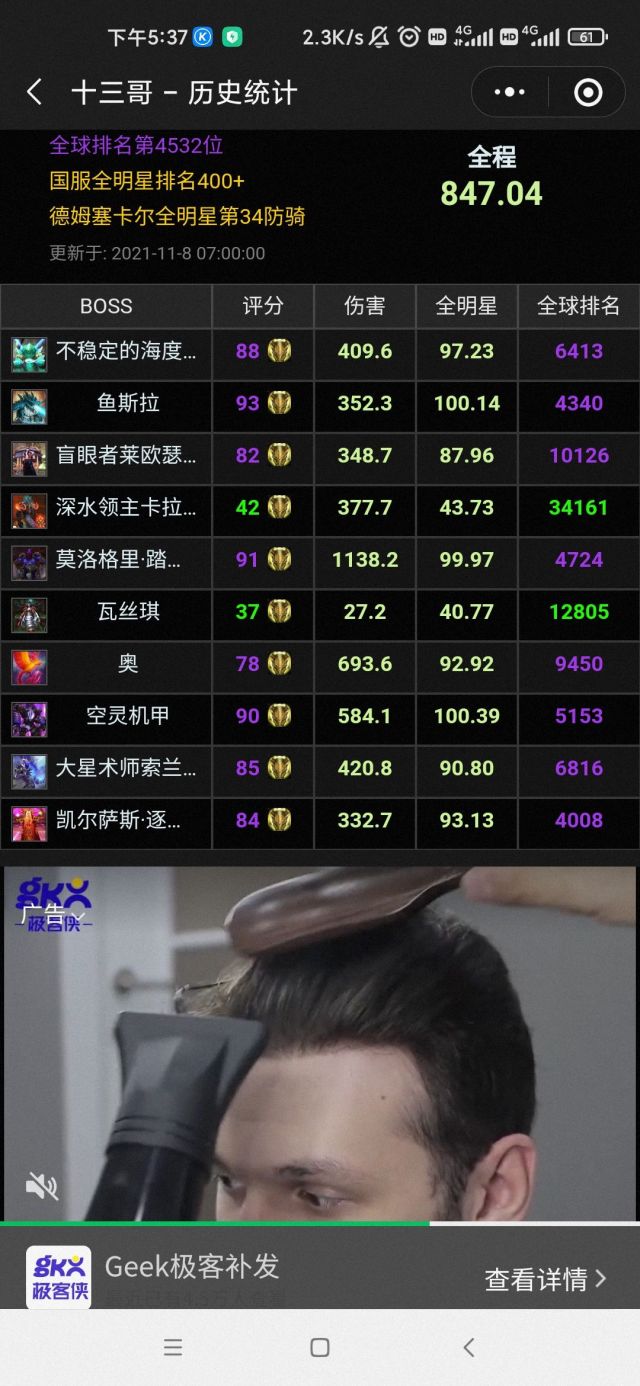Viewport: 640px width, 1386px height.
Task: Open the mini program more options menu
Action: pos(510,93)
